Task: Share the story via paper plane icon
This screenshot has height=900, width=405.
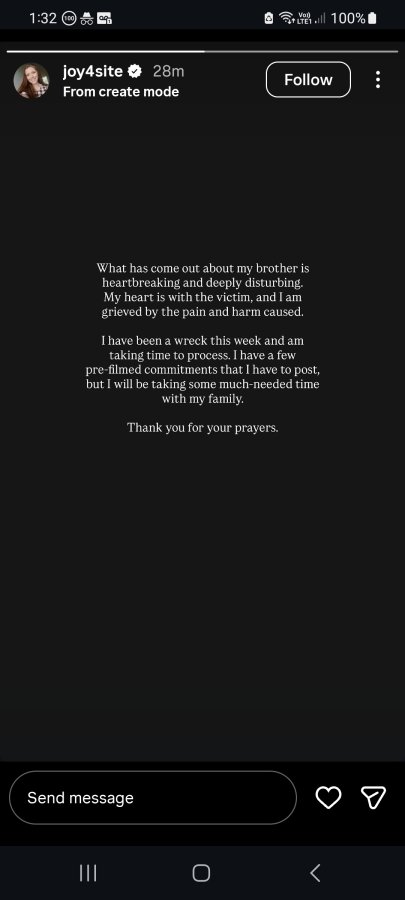Action: point(373,797)
